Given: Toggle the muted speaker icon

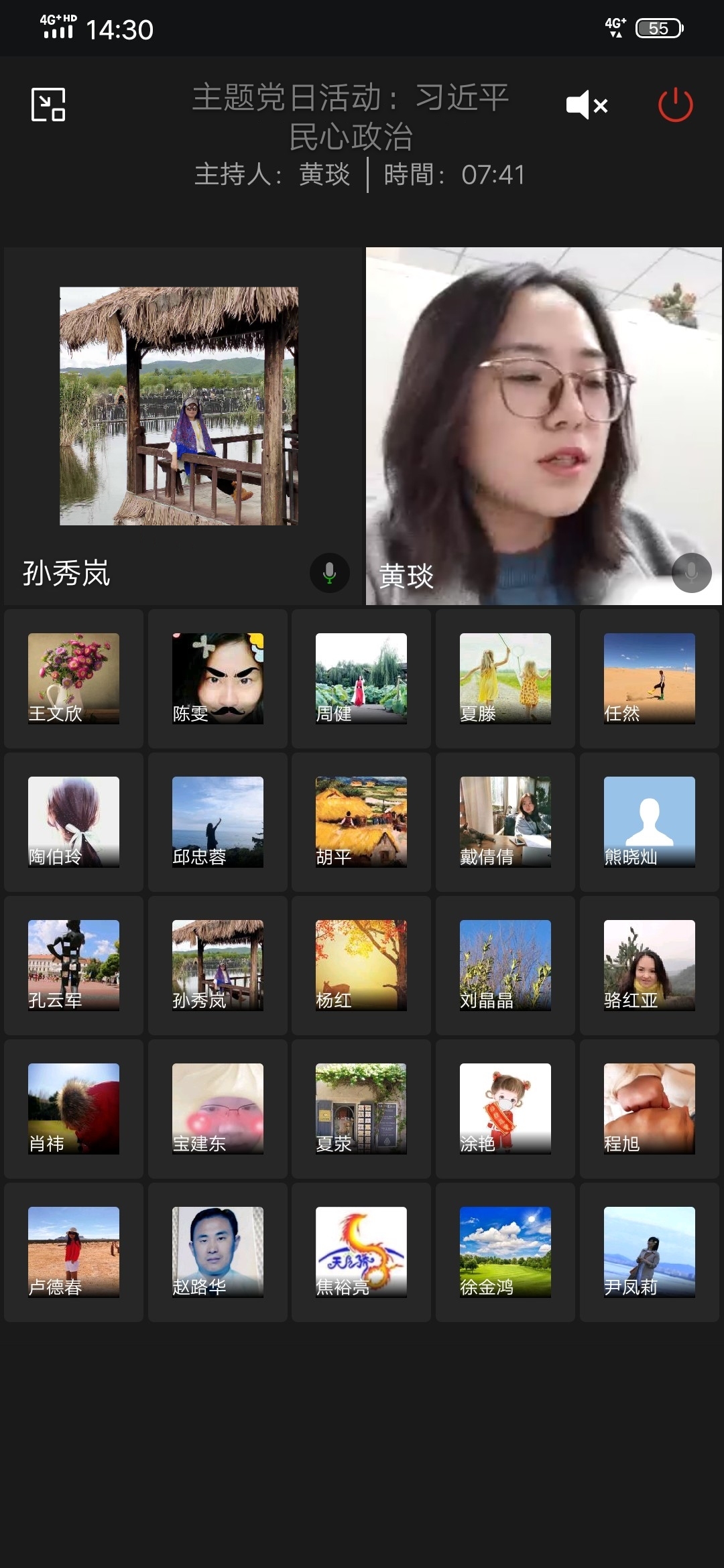Looking at the screenshot, I should pos(587,105).
